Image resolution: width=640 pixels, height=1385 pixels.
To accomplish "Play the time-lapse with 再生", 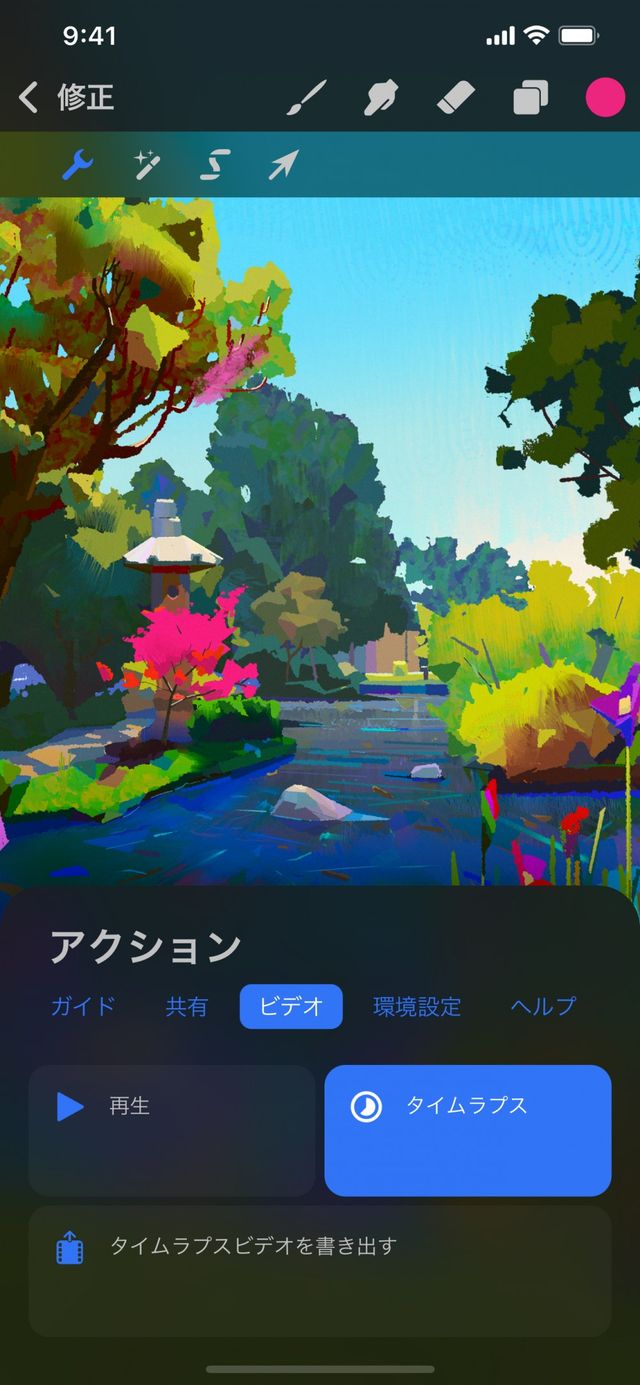I will pos(171,1130).
